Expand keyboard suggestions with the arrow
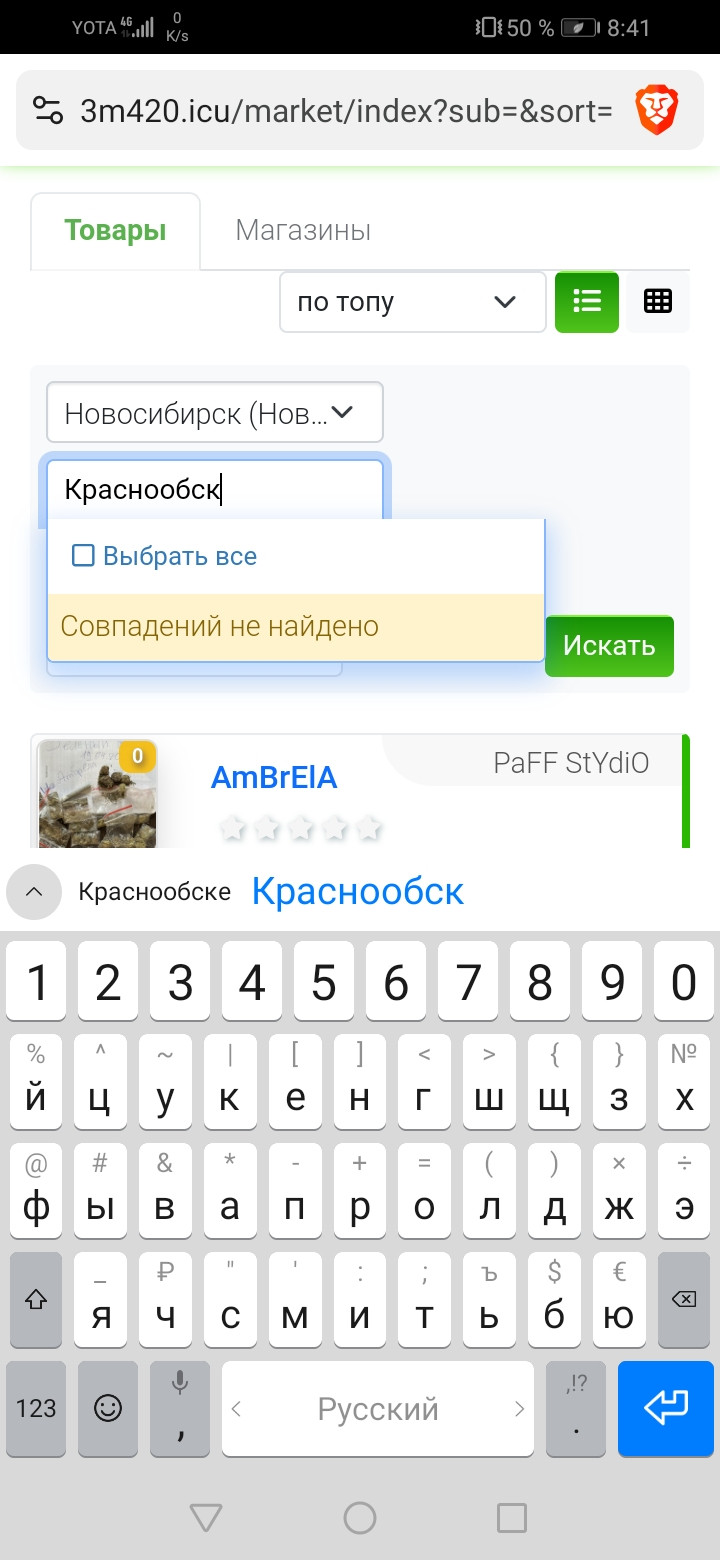 34,892
